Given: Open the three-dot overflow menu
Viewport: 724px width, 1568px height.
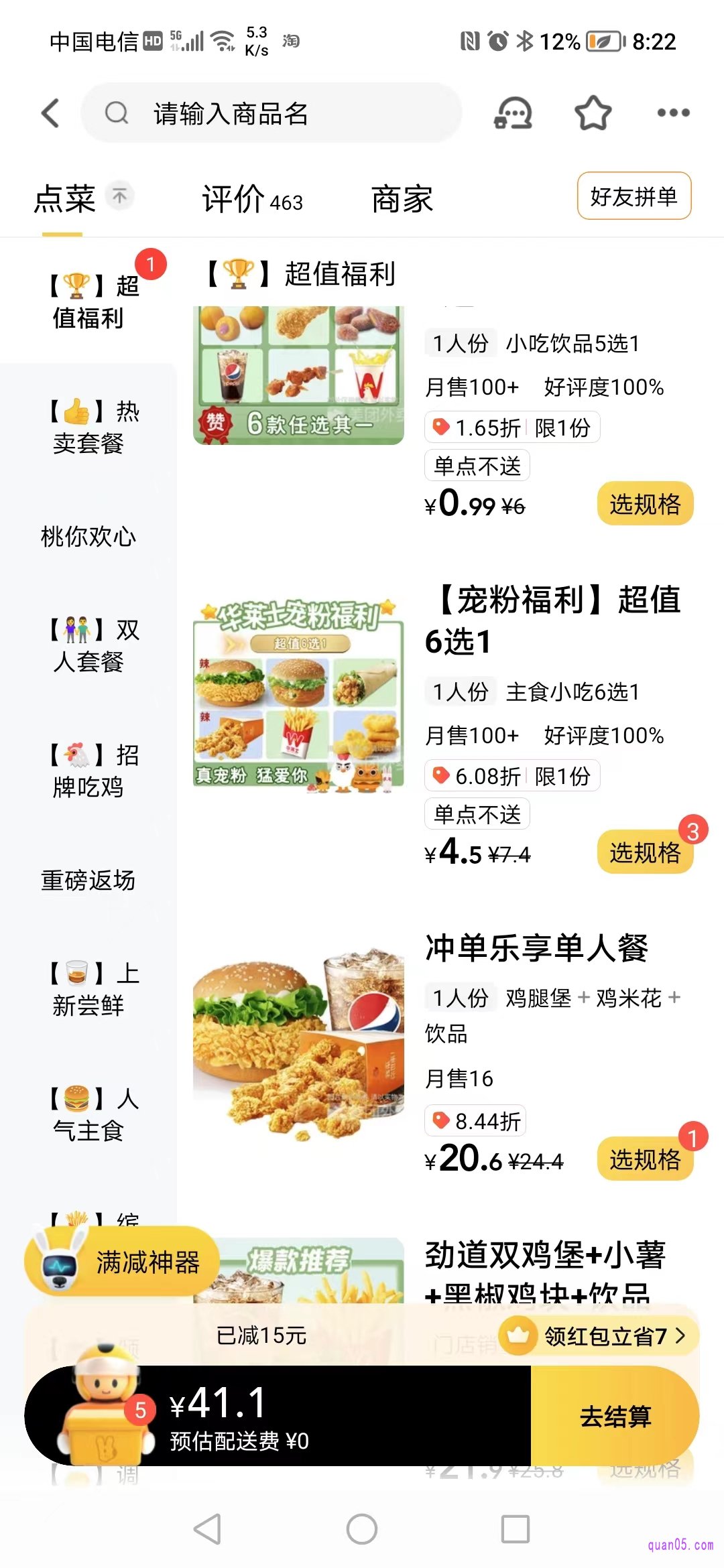Looking at the screenshot, I should (673, 113).
